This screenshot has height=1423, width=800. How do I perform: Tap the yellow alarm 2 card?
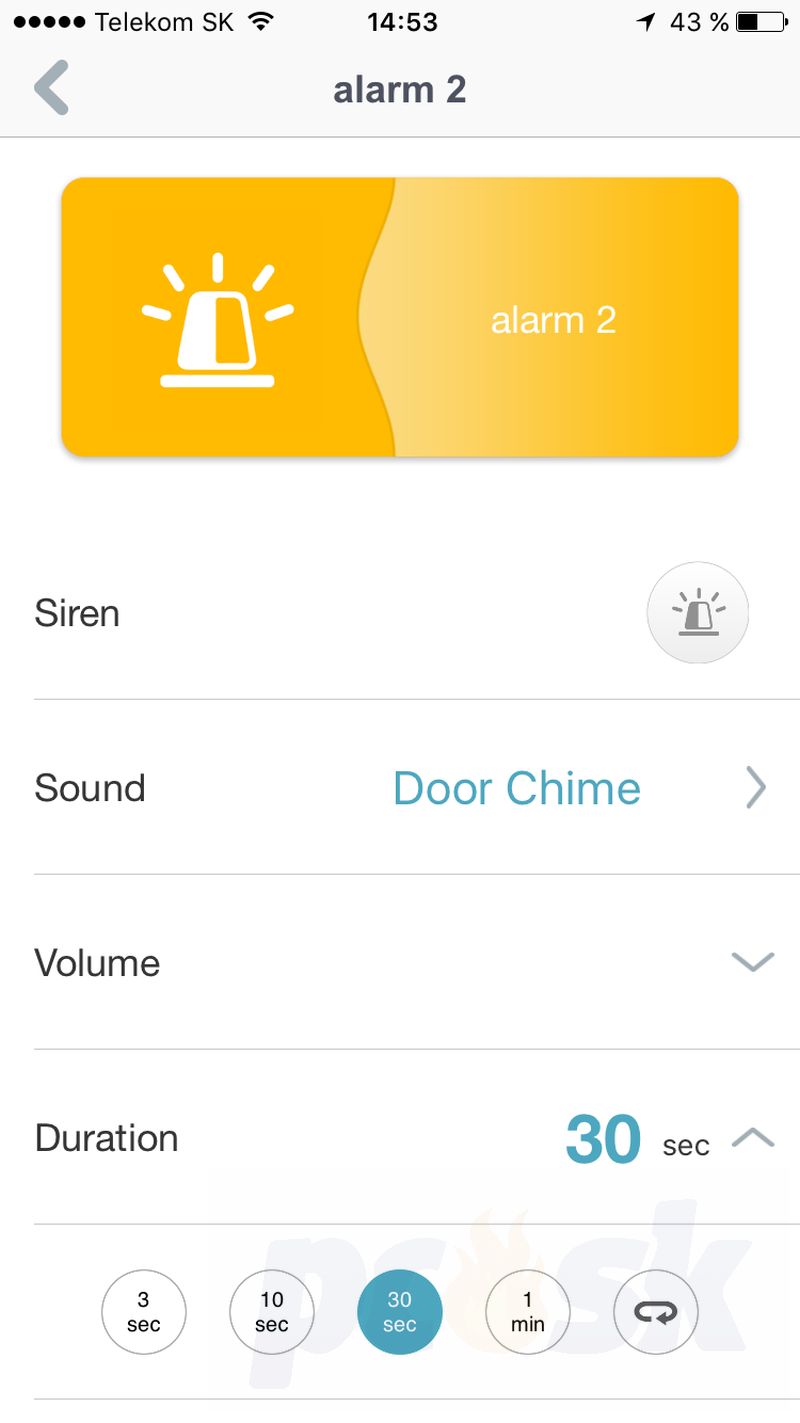point(400,317)
